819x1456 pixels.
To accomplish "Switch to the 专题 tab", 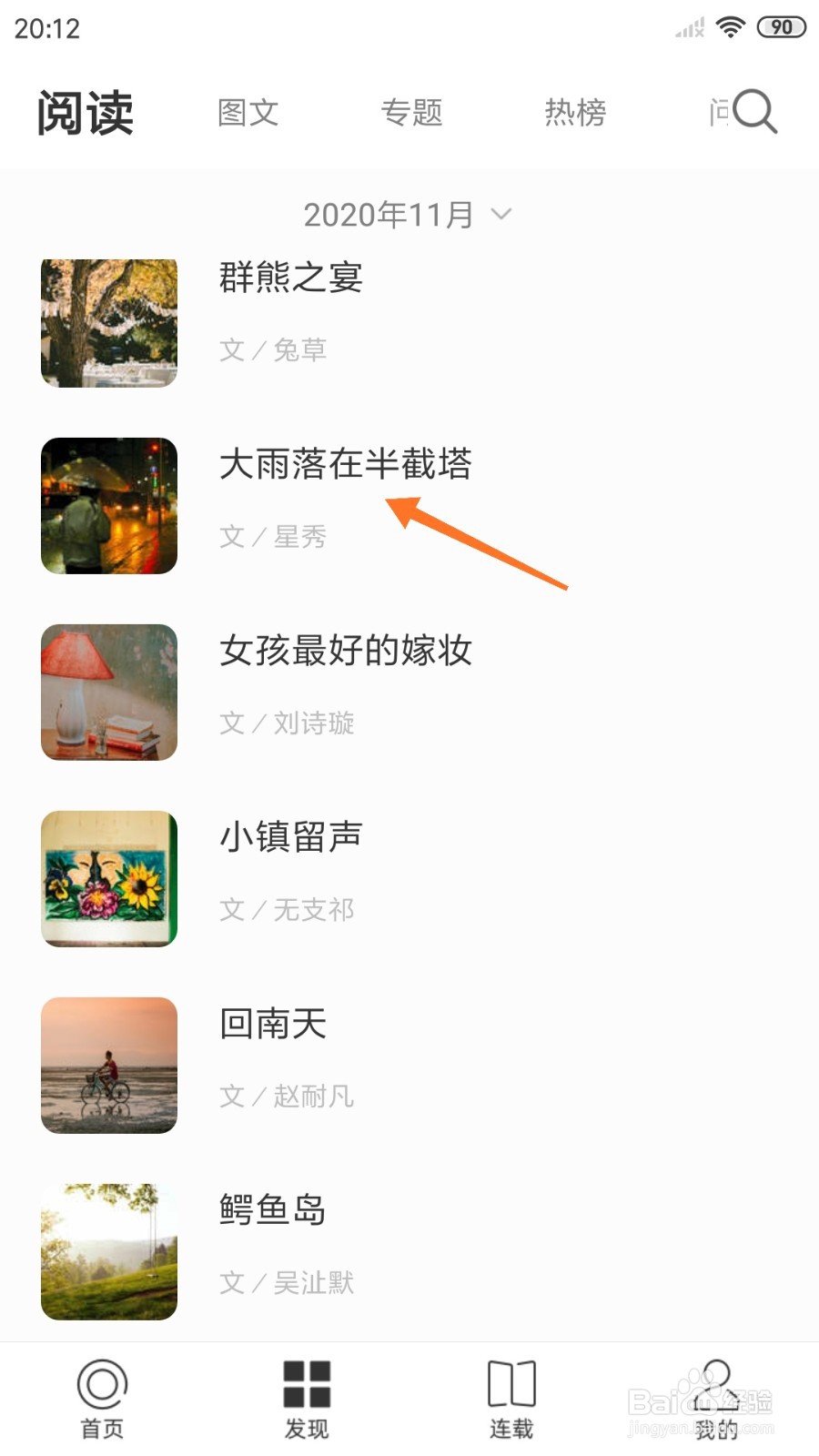I will pyautogui.click(x=412, y=113).
